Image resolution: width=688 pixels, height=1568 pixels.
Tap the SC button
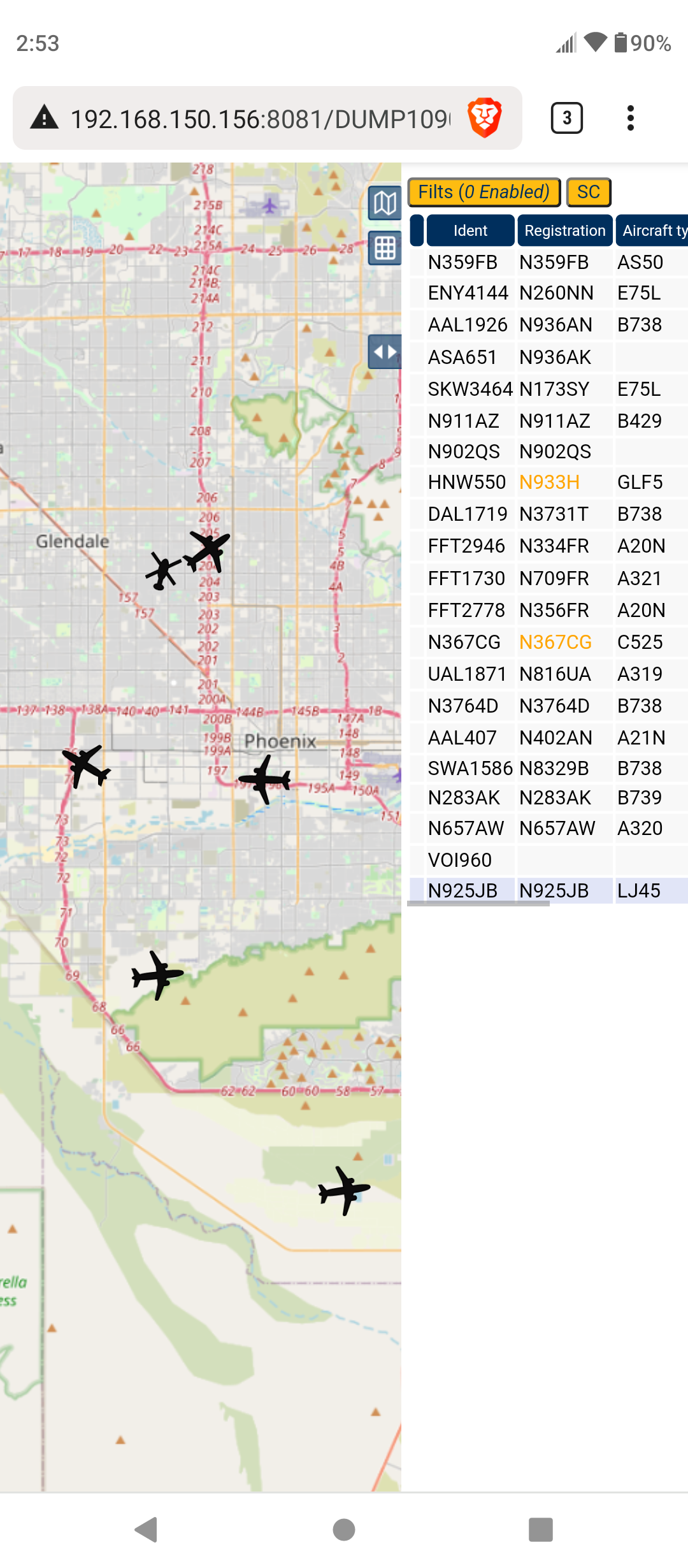pyautogui.click(x=589, y=192)
